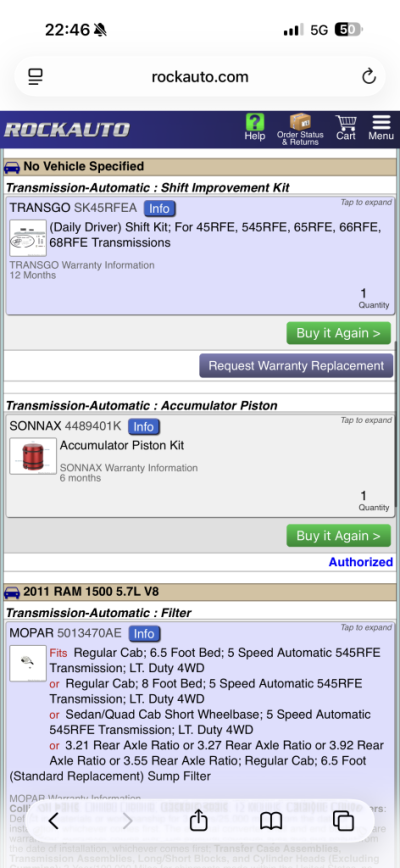Tap Info for TRANSGO SK45RFEA

click(x=159, y=209)
